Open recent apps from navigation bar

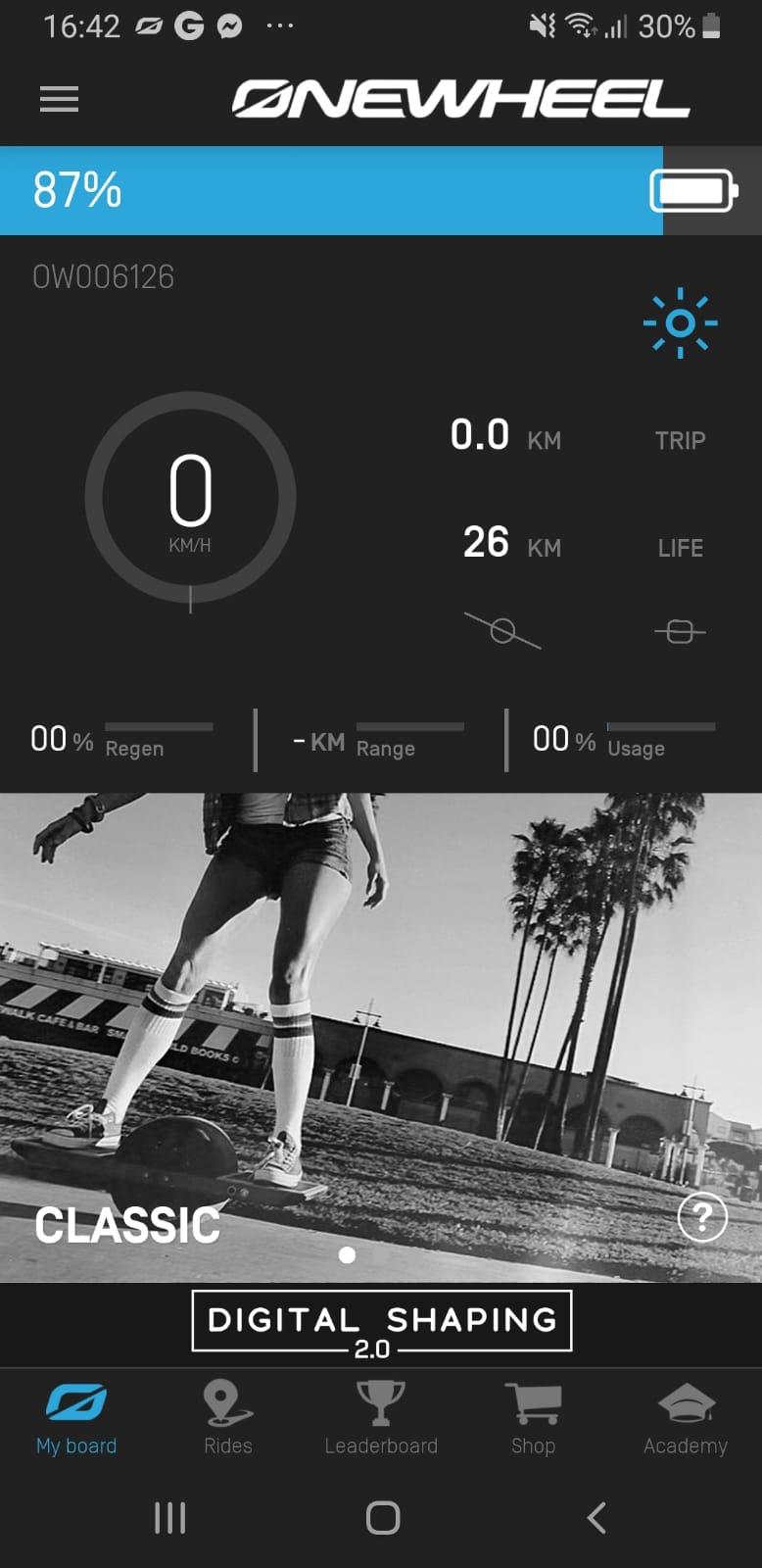[x=169, y=1517]
